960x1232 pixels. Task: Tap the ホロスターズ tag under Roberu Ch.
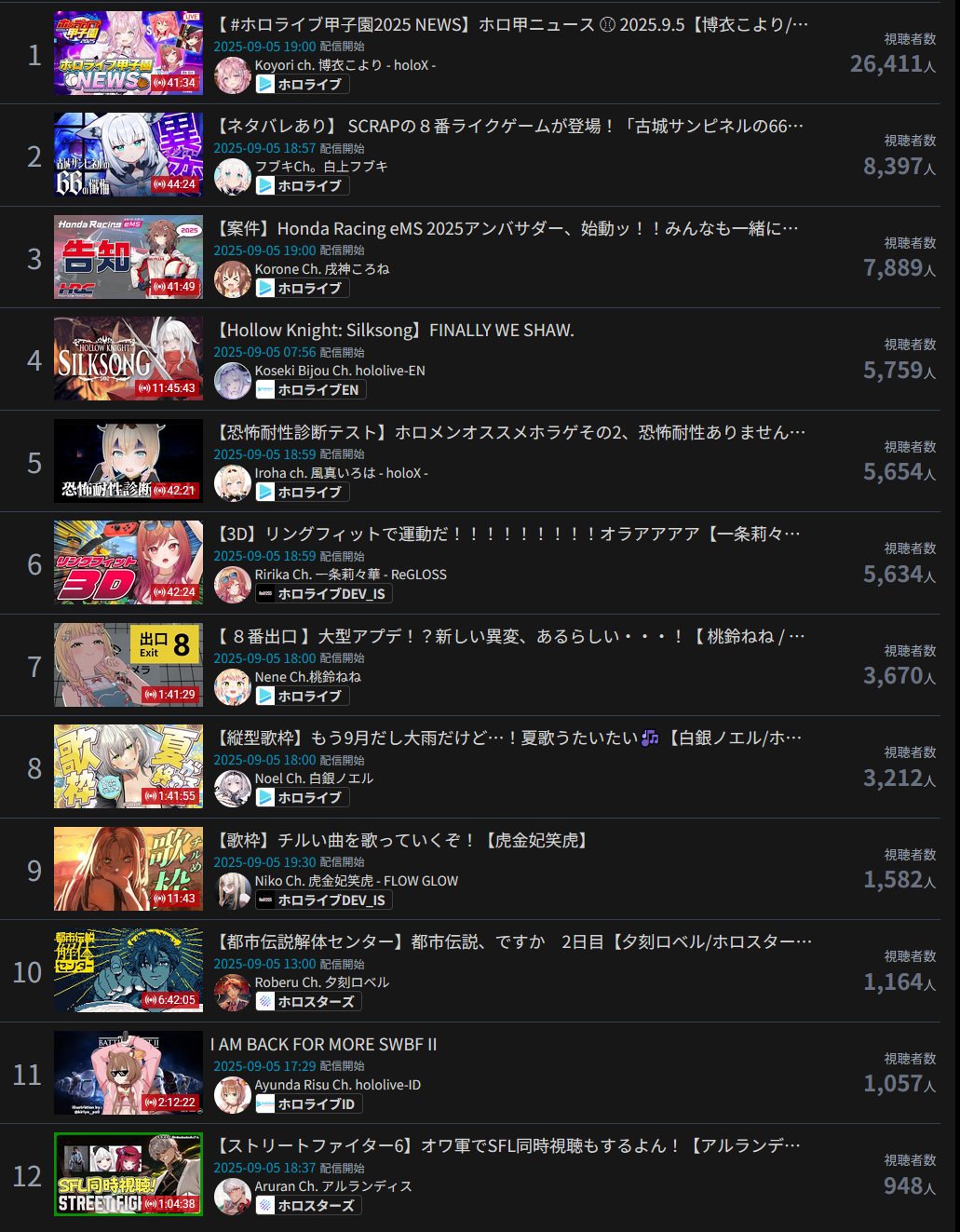[x=308, y=1002]
